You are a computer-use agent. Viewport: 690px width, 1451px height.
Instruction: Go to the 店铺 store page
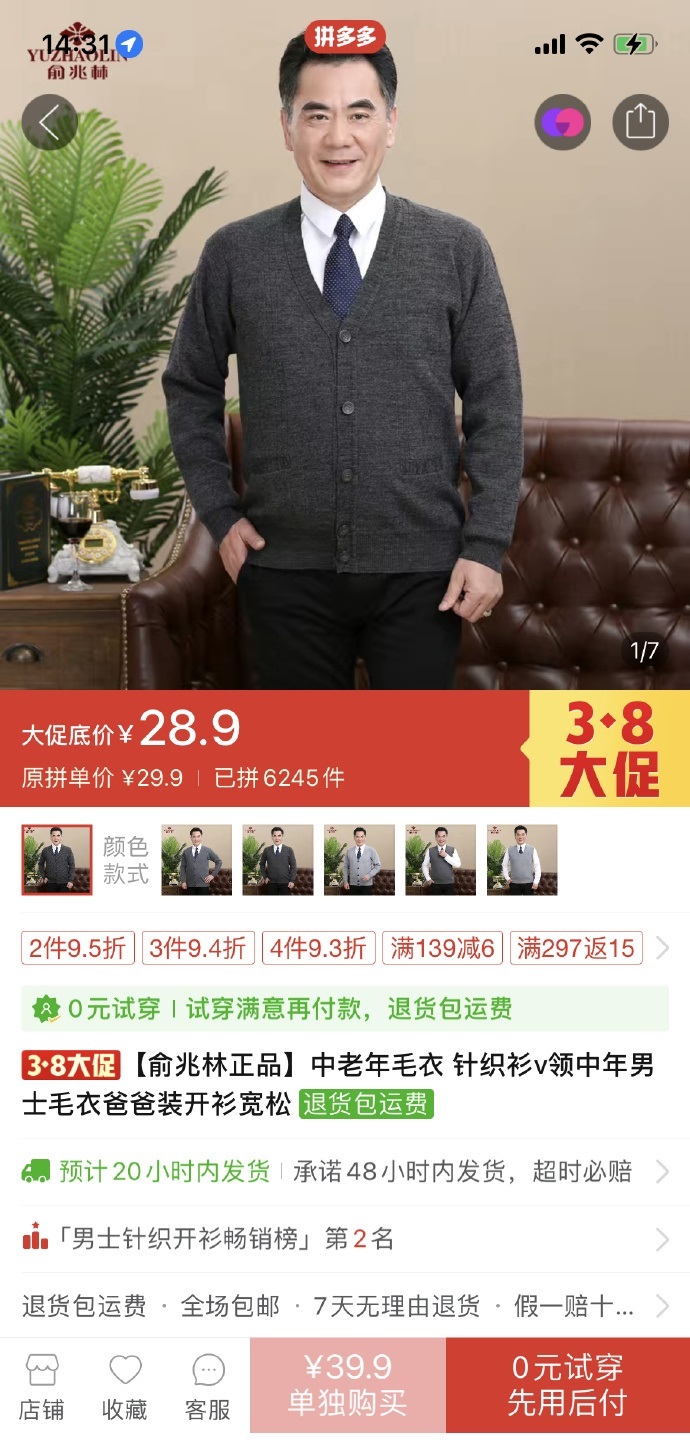click(41, 1387)
